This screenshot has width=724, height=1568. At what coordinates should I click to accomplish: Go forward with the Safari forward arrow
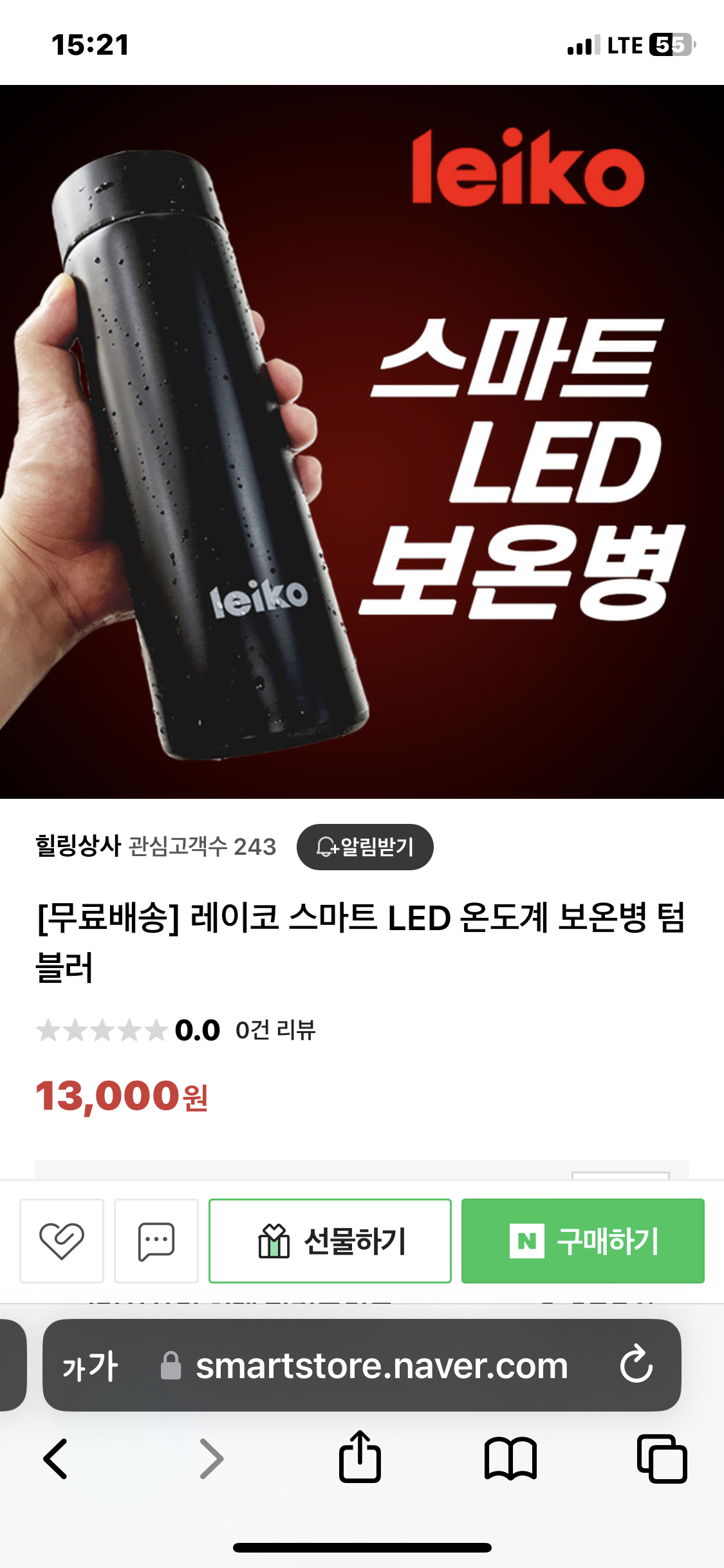click(211, 1459)
